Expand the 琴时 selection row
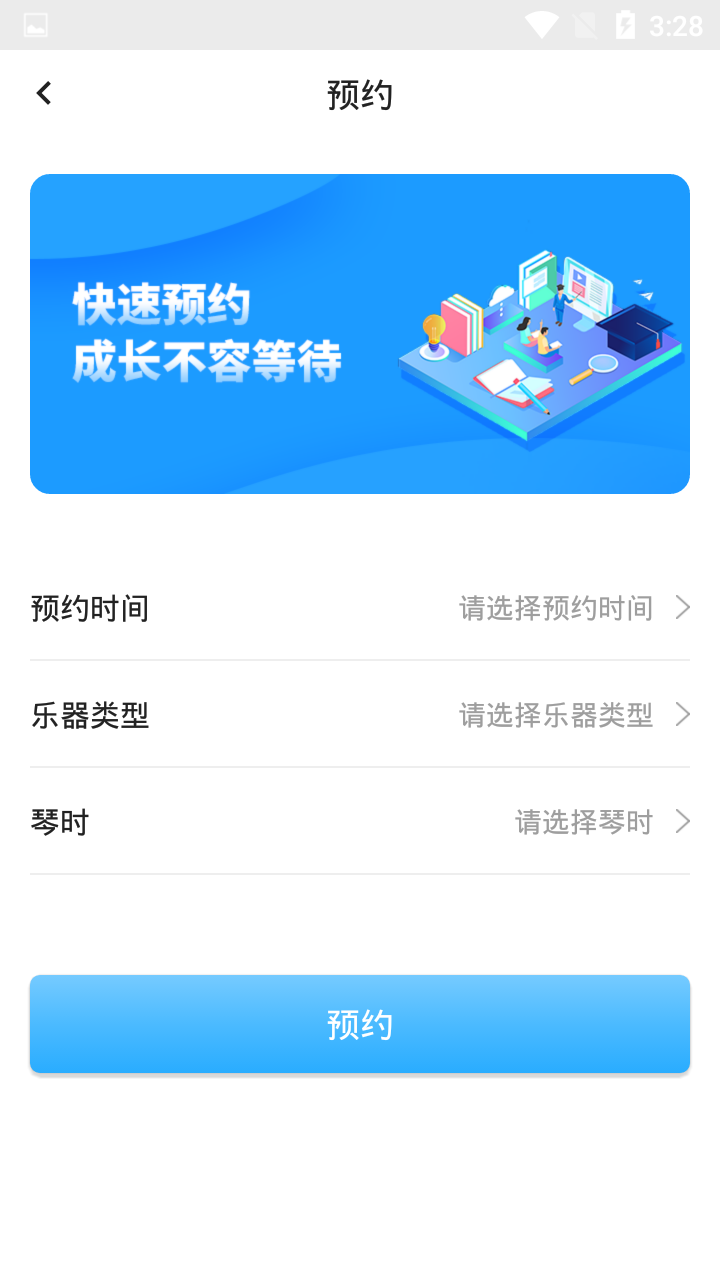The width and height of the screenshot is (720, 1280). coord(360,821)
